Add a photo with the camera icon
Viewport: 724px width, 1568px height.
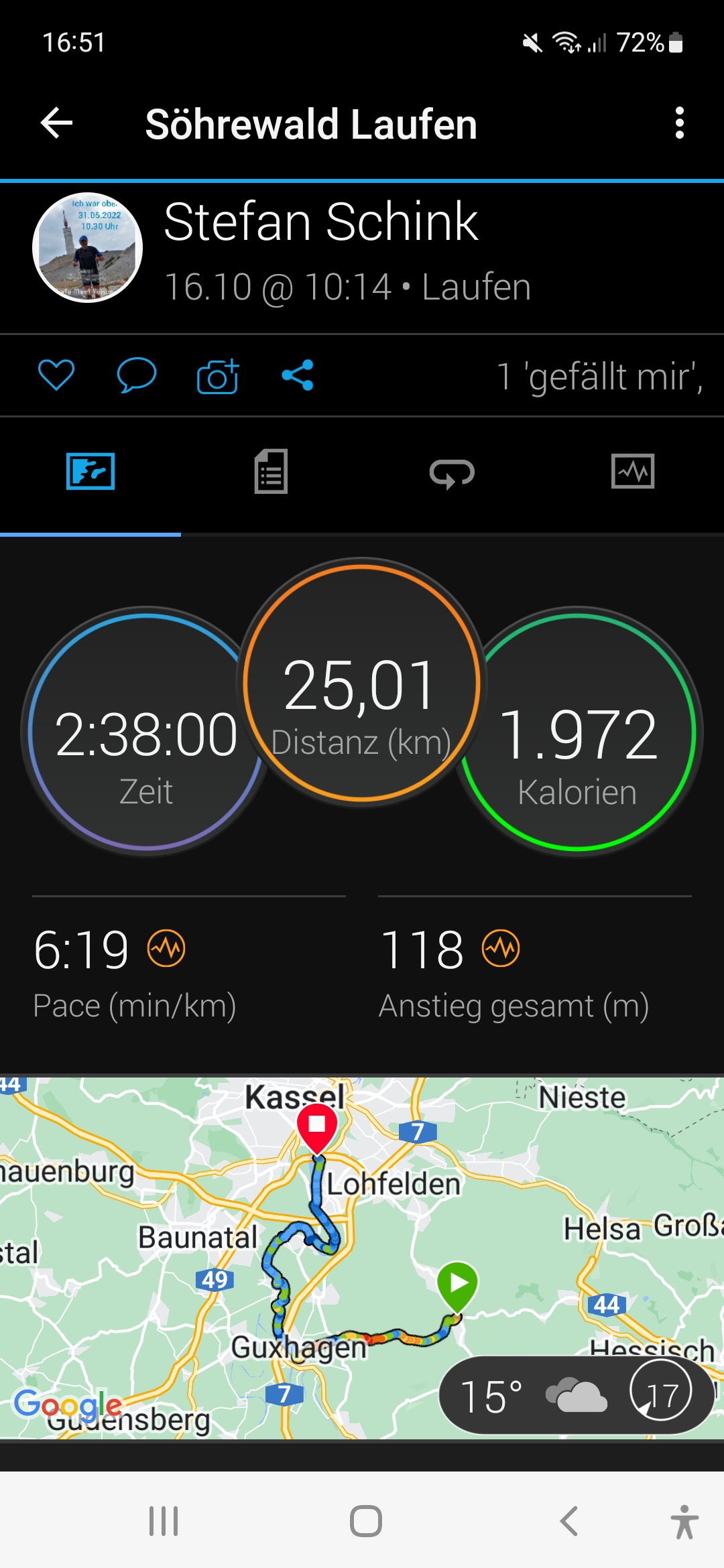[x=217, y=376]
